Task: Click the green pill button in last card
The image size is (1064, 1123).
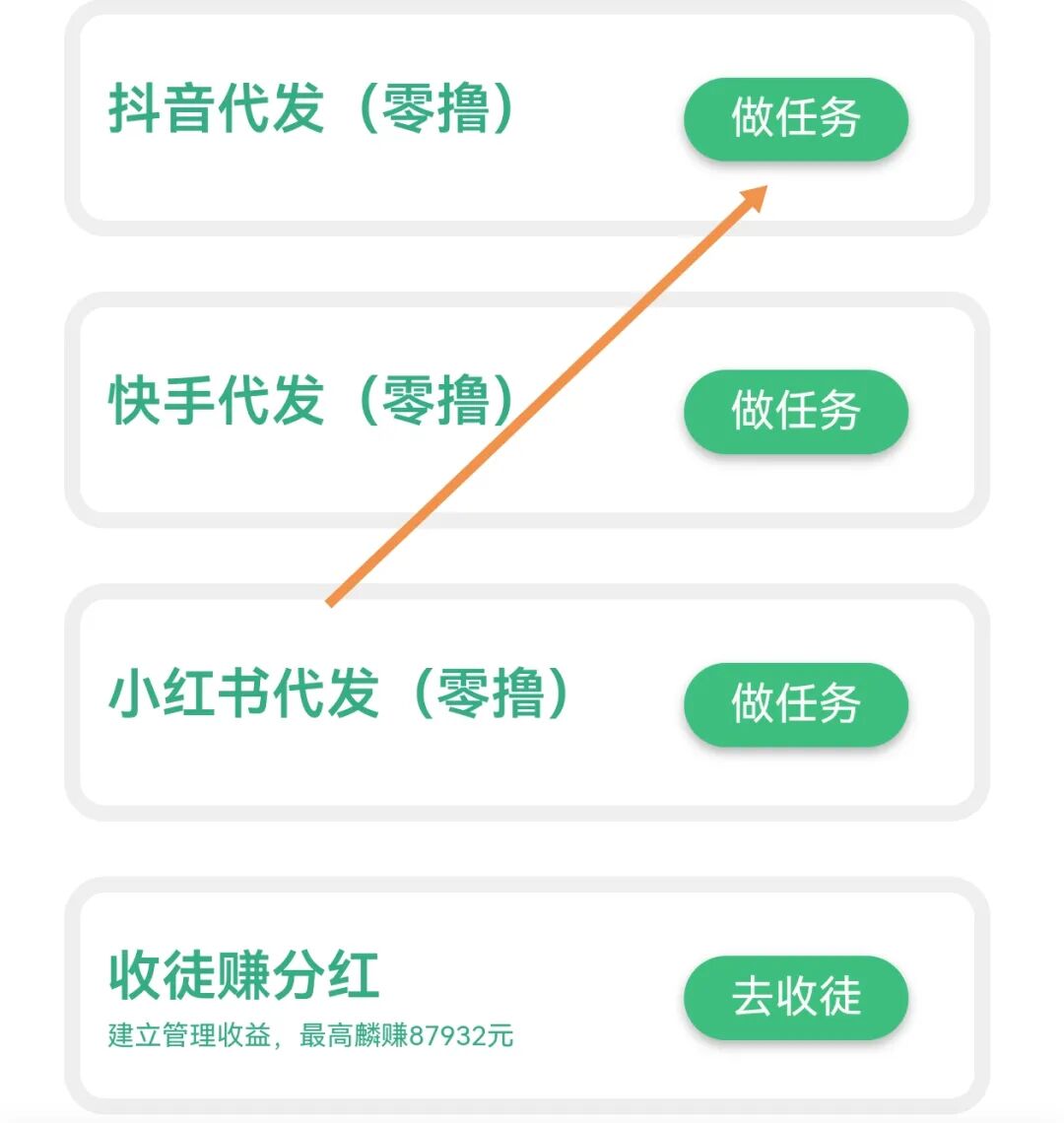Action: coord(794,996)
